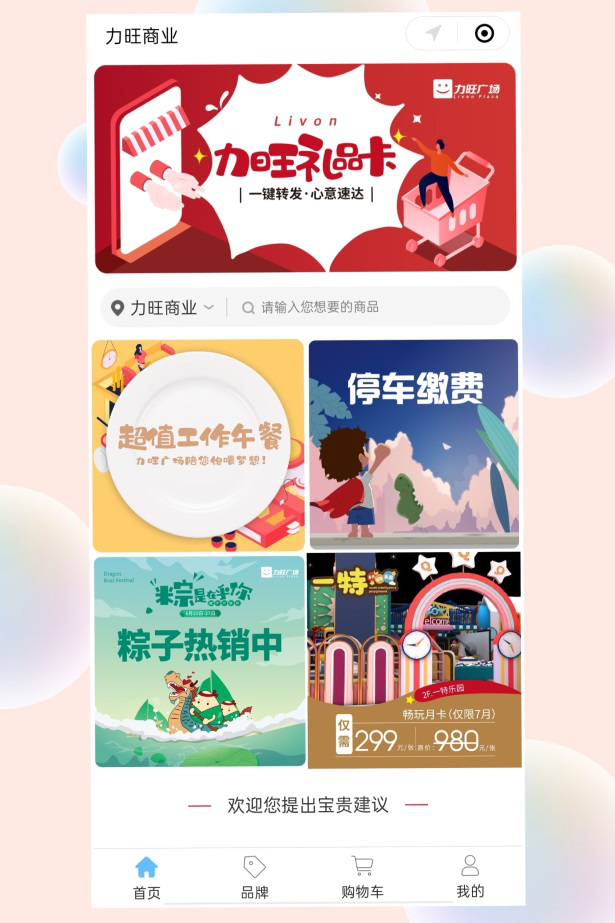
Task: Tap 欢迎您提出宝贵建议 to give feedback
Action: click(307, 805)
